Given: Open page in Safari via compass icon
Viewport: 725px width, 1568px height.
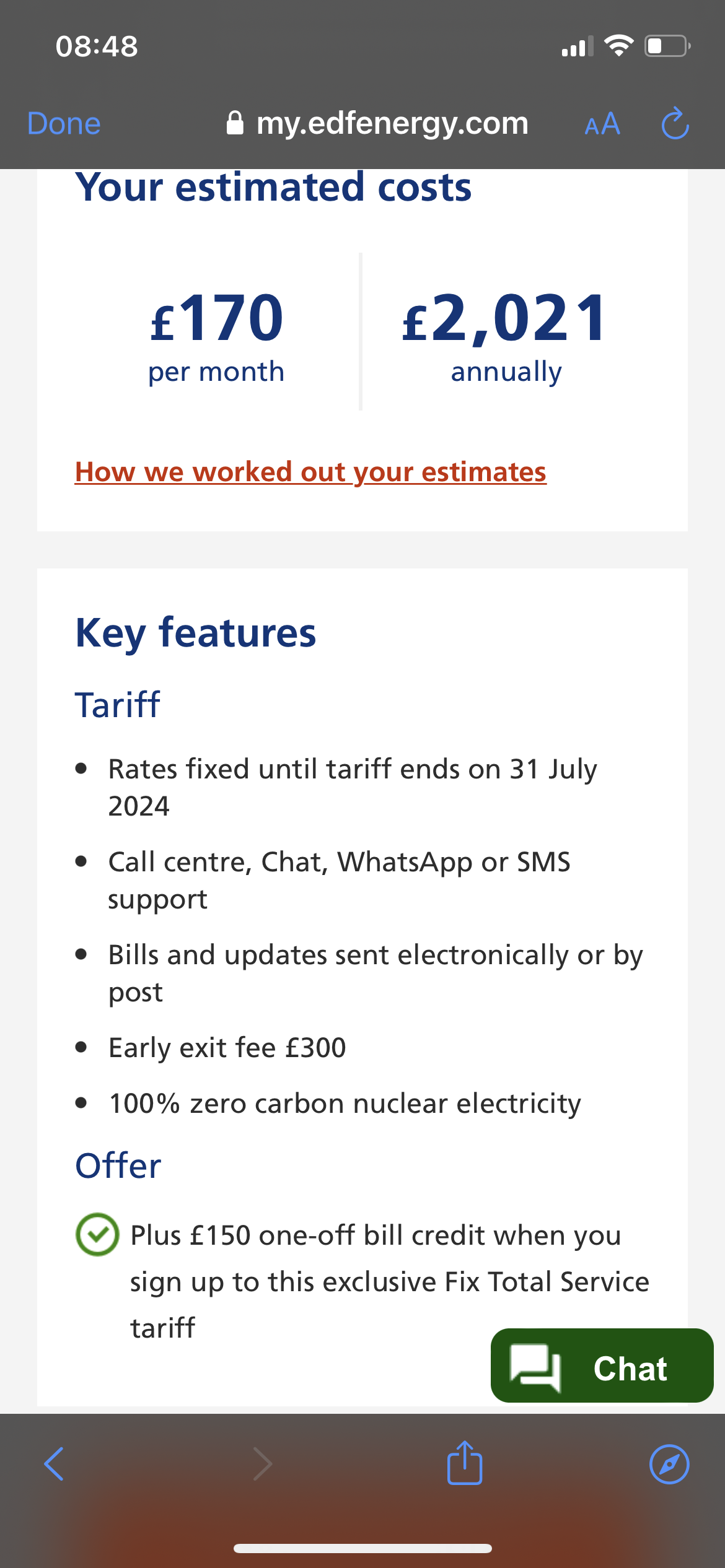Looking at the screenshot, I should pos(669,1464).
